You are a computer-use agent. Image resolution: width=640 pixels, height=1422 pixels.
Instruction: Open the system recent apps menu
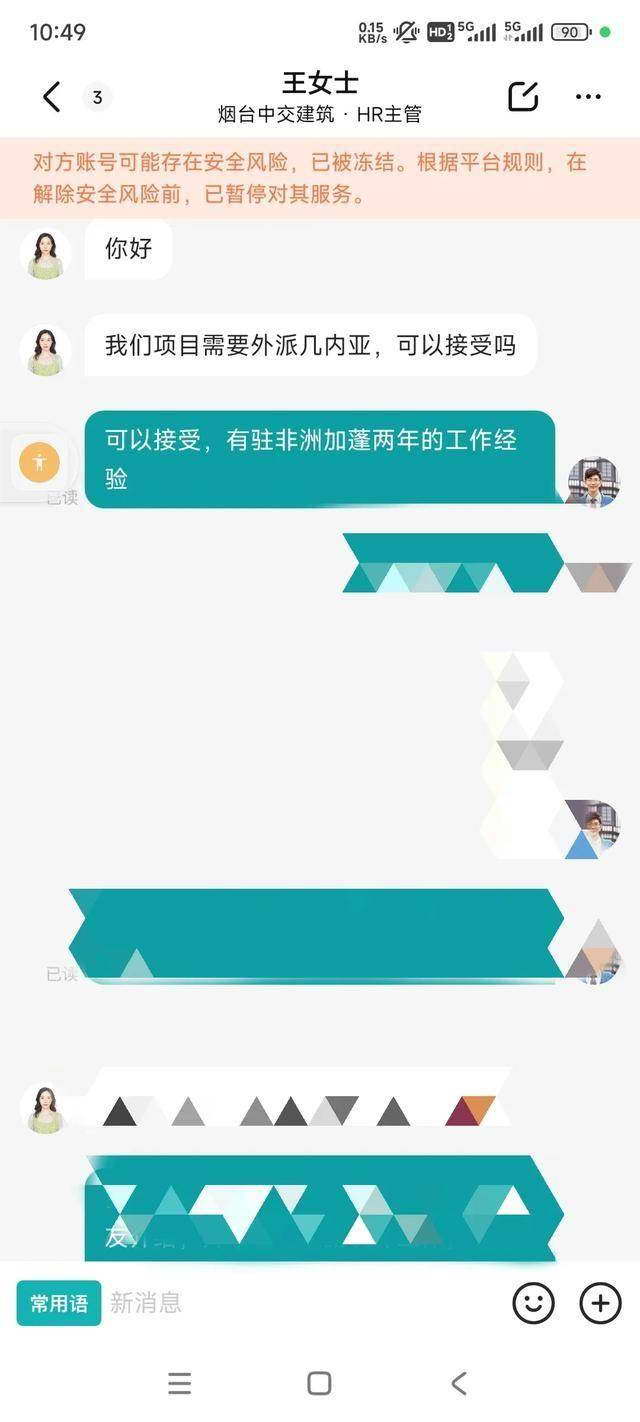180,1383
